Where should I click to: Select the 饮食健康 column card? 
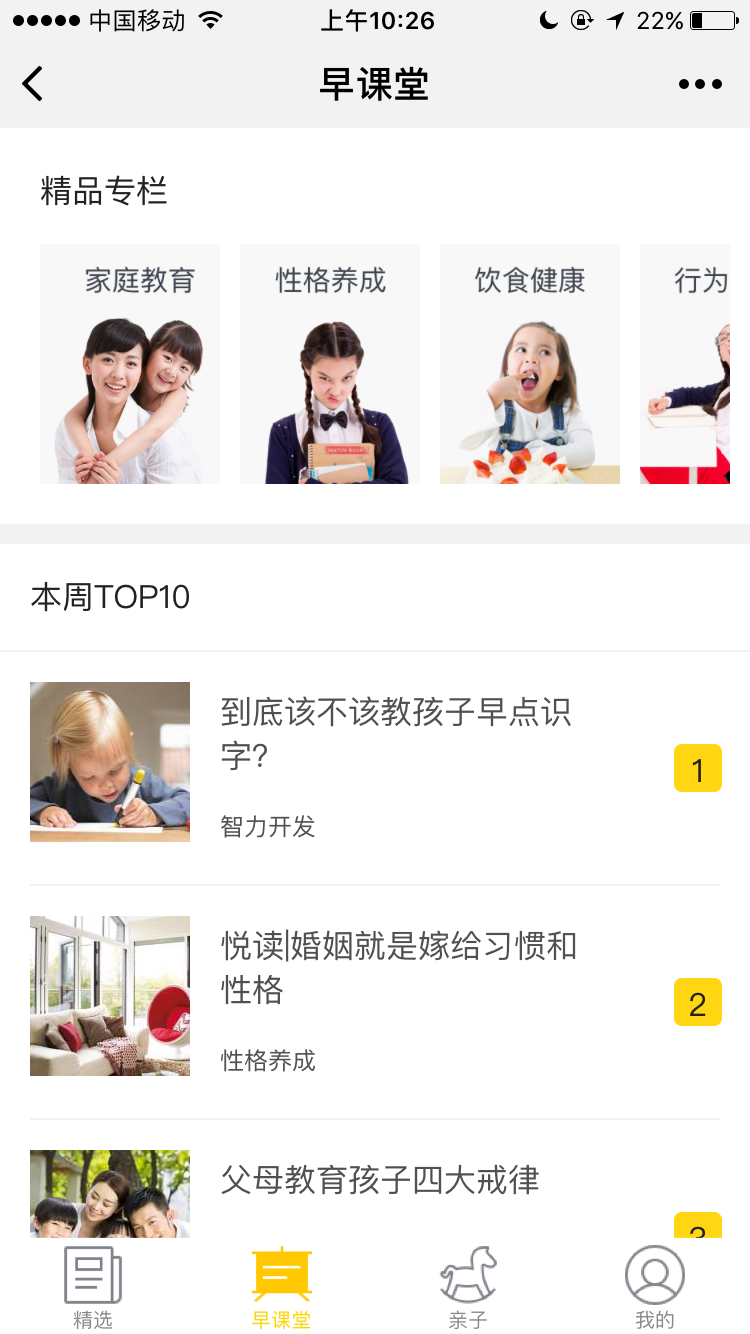[530, 364]
